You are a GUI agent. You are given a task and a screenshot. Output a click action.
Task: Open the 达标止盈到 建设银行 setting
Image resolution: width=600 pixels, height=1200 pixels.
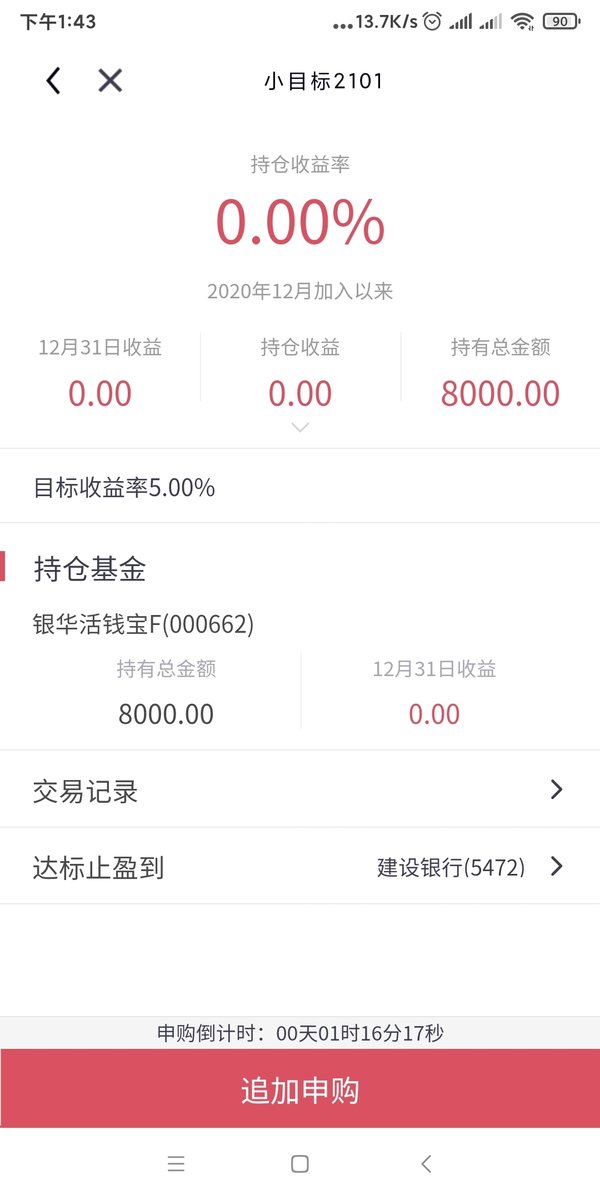(x=300, y=867)
